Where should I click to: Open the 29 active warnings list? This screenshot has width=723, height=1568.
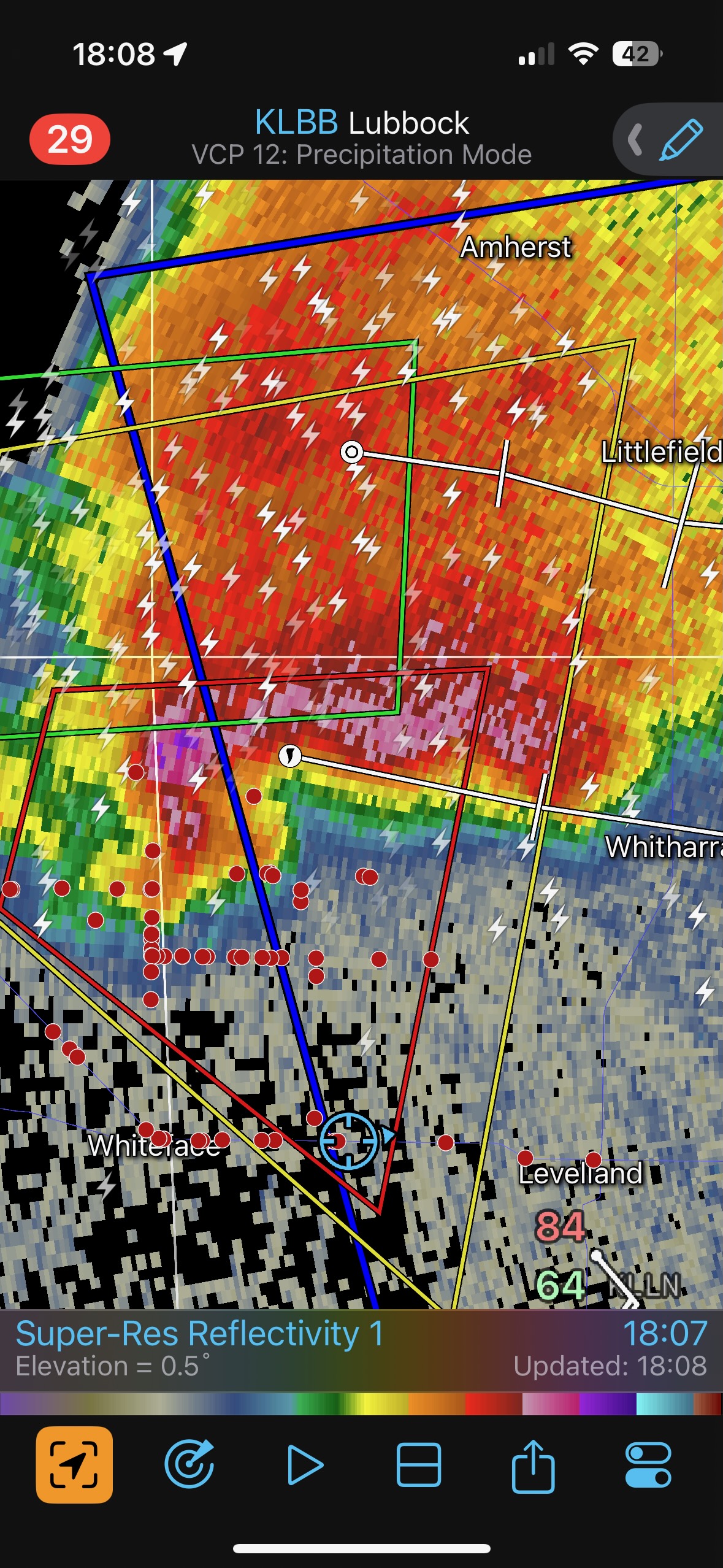tap(69, 139)
